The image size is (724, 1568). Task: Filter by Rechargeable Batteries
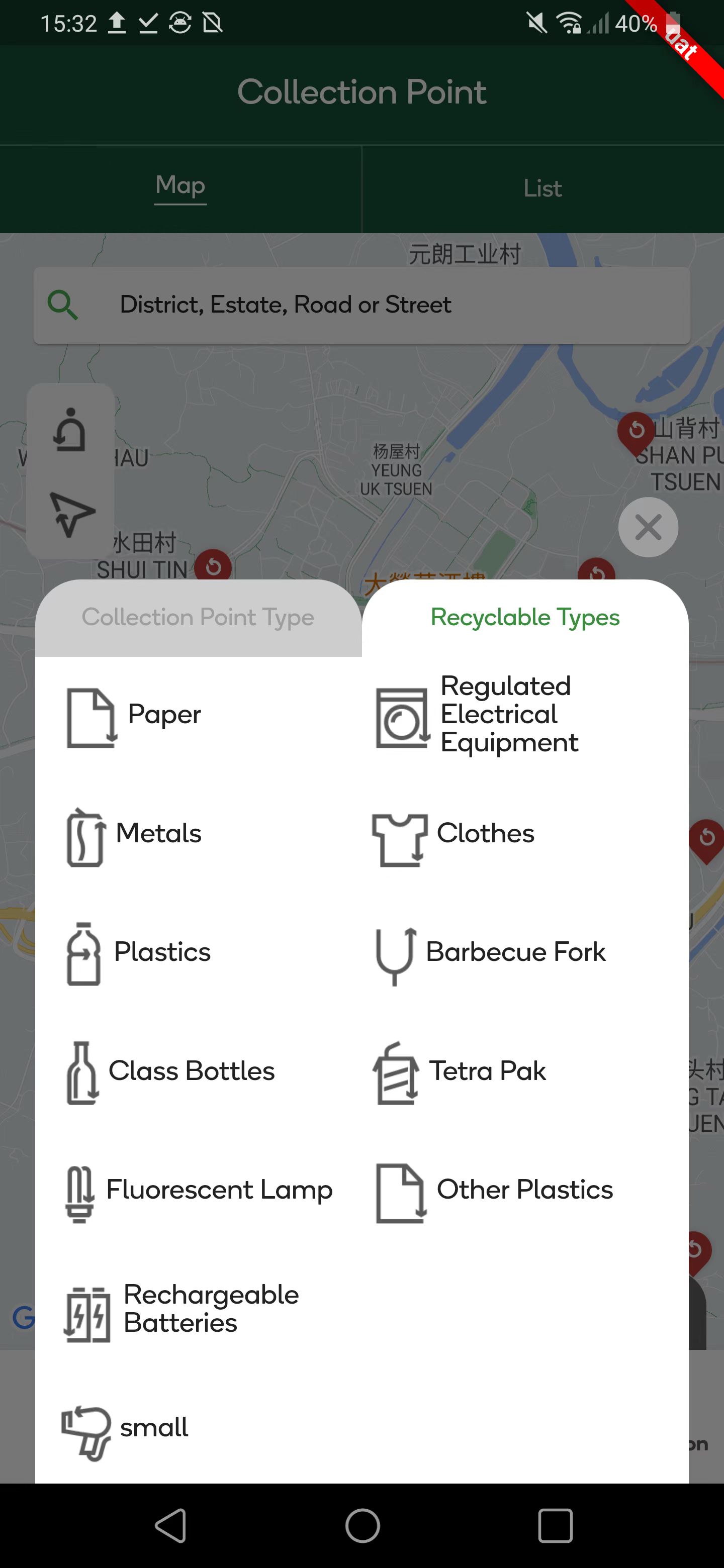coord(182,1309)
